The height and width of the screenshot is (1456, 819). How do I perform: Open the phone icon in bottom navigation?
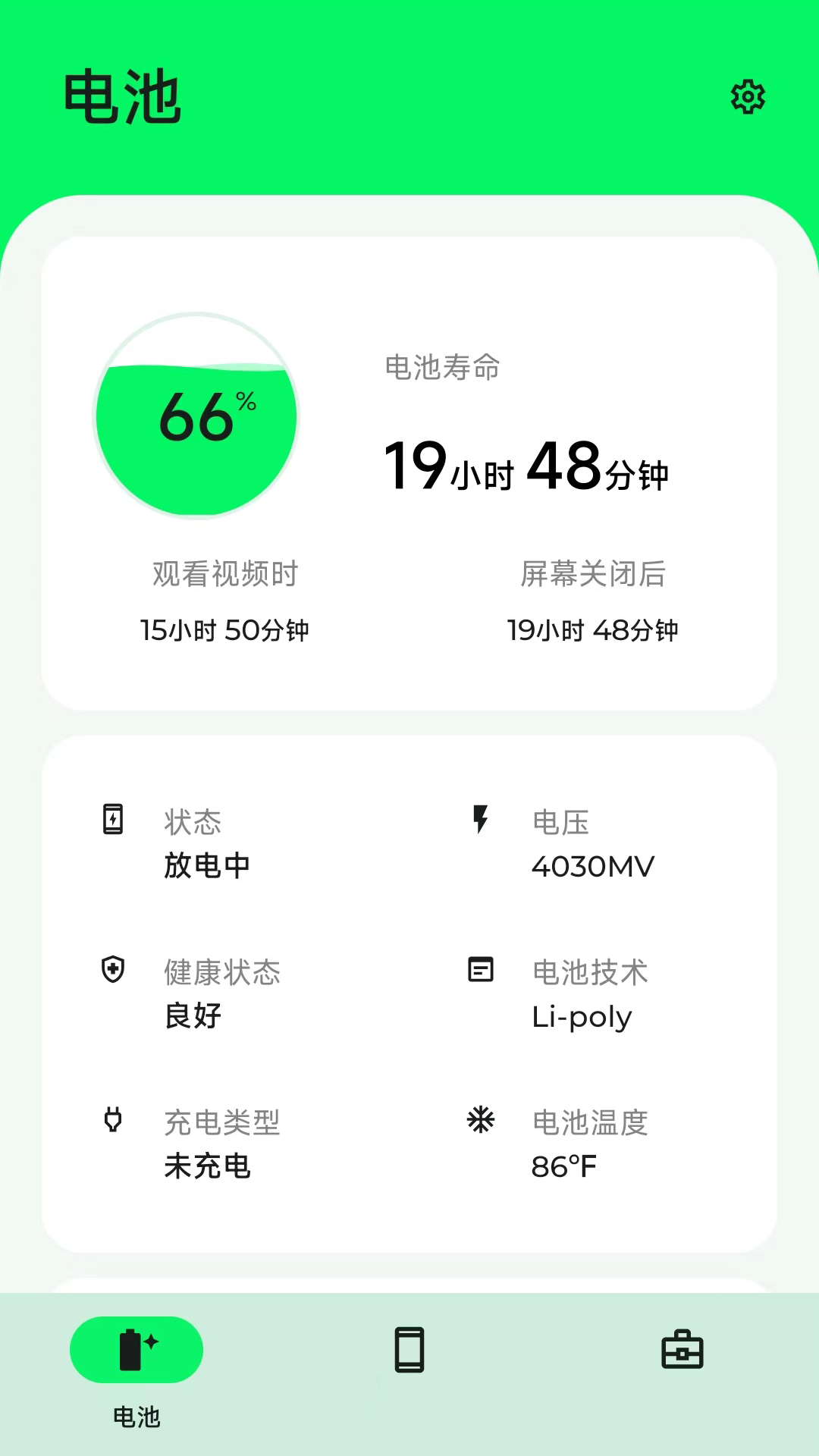pyautogui.click(x=409, y=1350)
